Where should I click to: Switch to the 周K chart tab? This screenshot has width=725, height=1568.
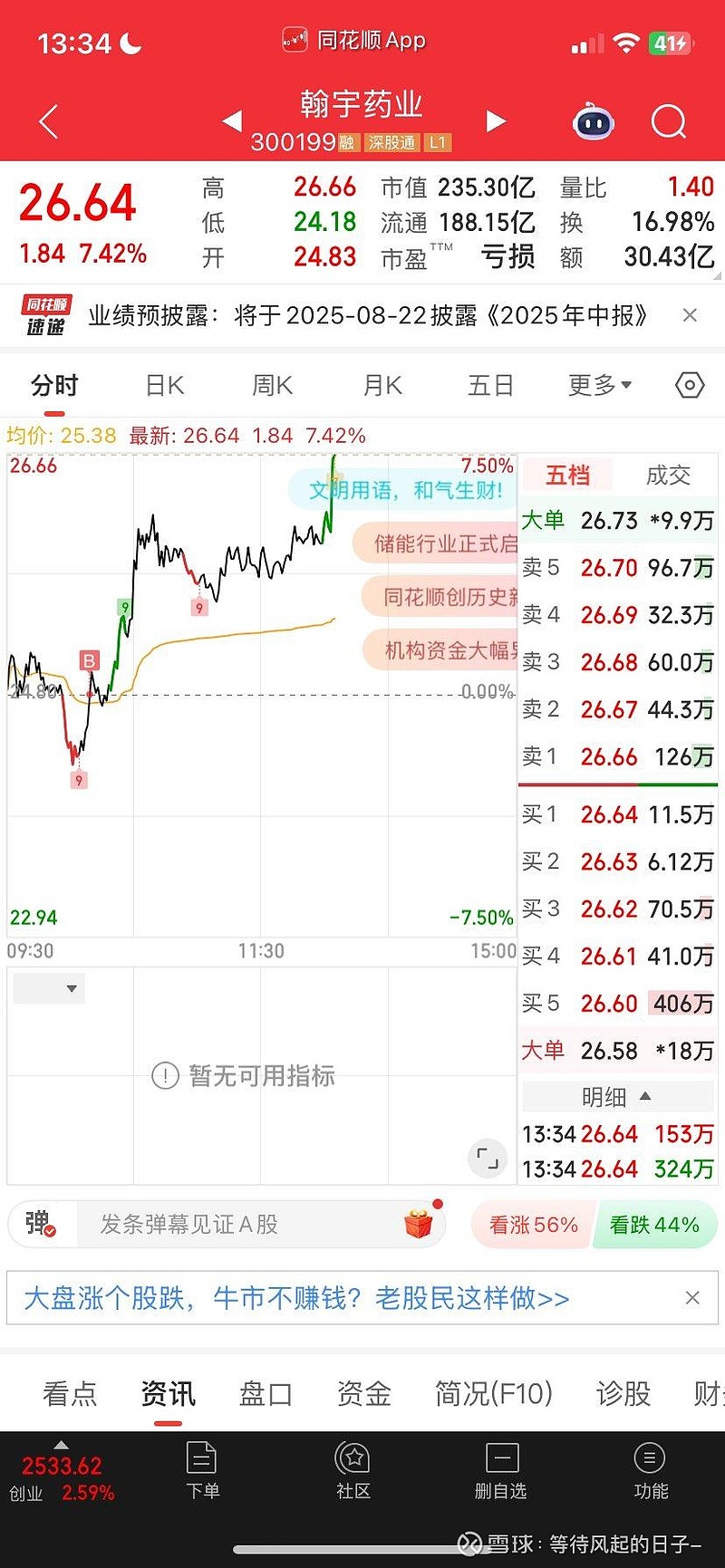tap(273, 386)
